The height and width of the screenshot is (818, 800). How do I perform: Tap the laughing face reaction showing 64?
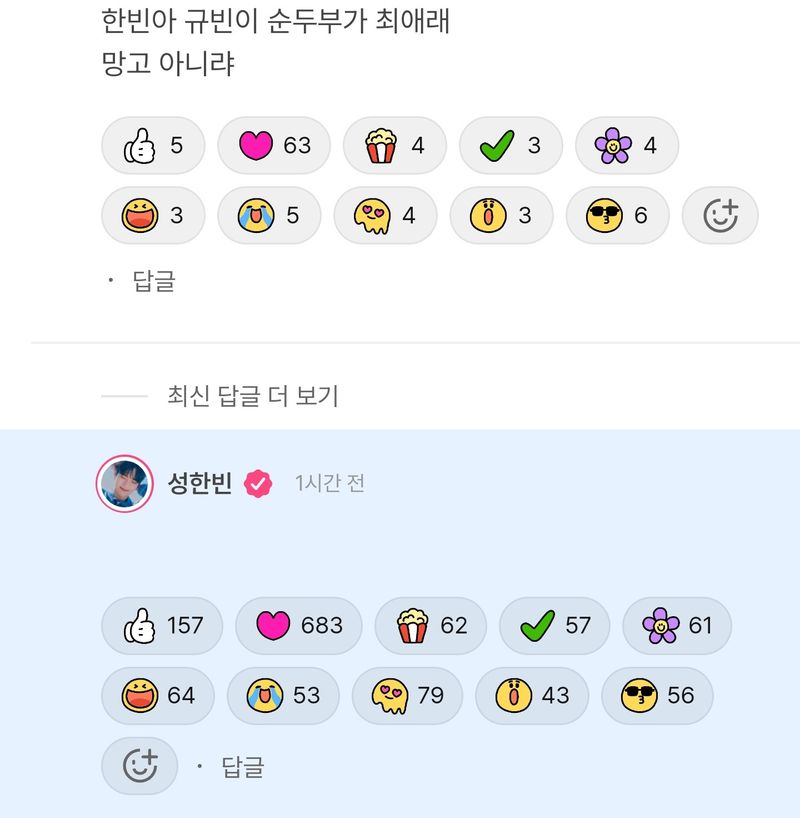(158, 695)
